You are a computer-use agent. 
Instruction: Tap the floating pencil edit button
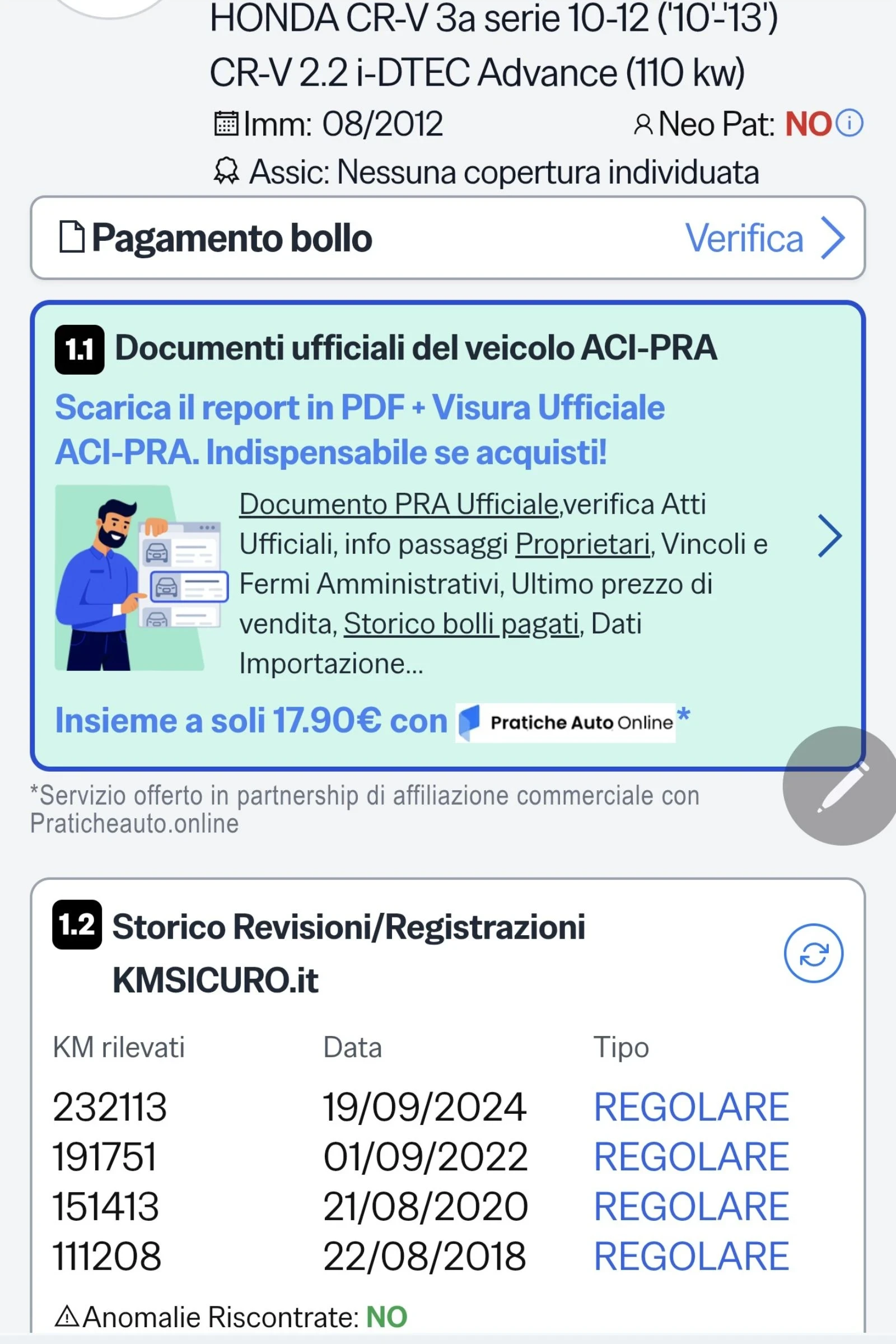pyautogui.click(x=843, y=786)
